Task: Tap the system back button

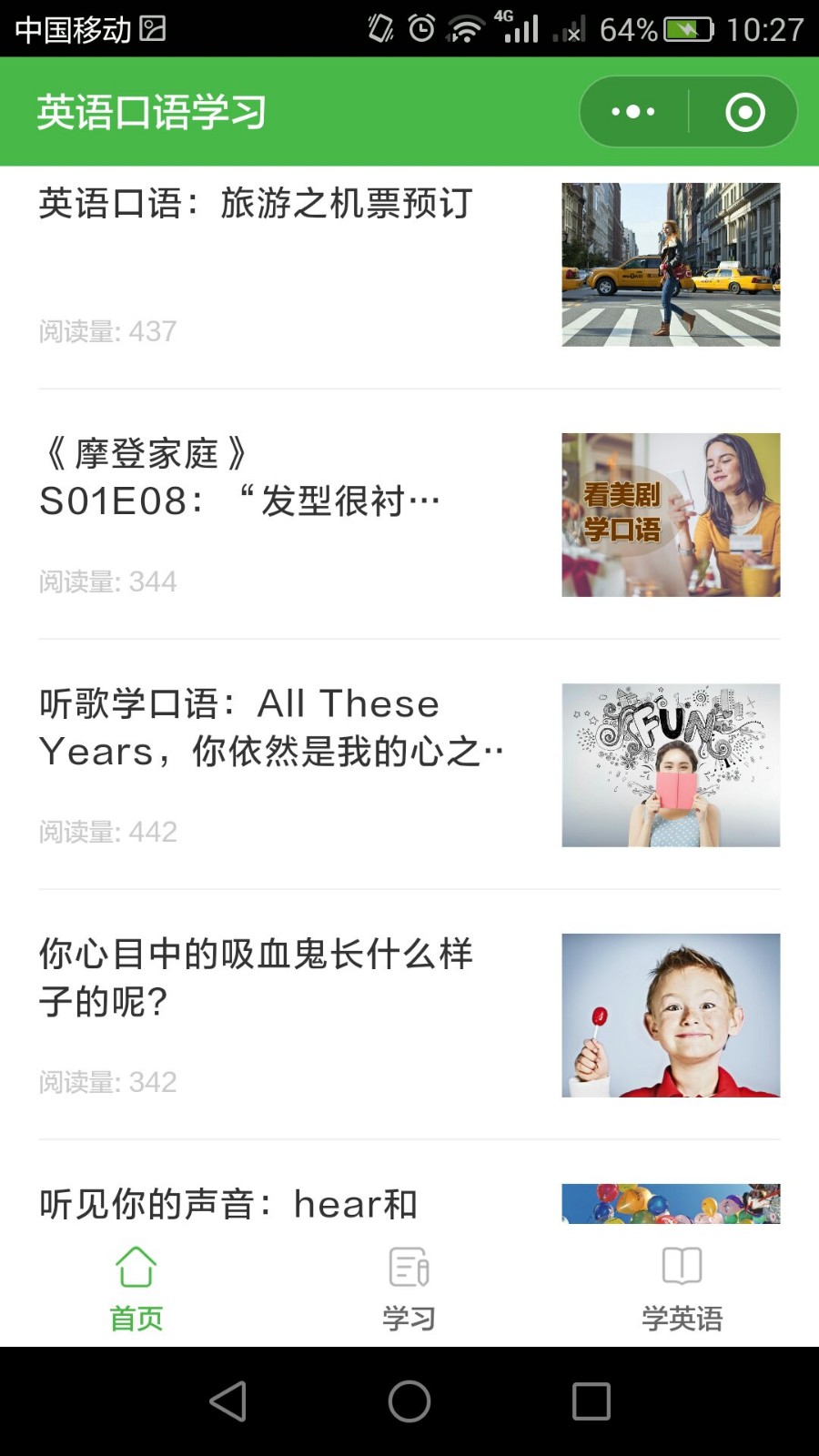Action: point(227,1401)
